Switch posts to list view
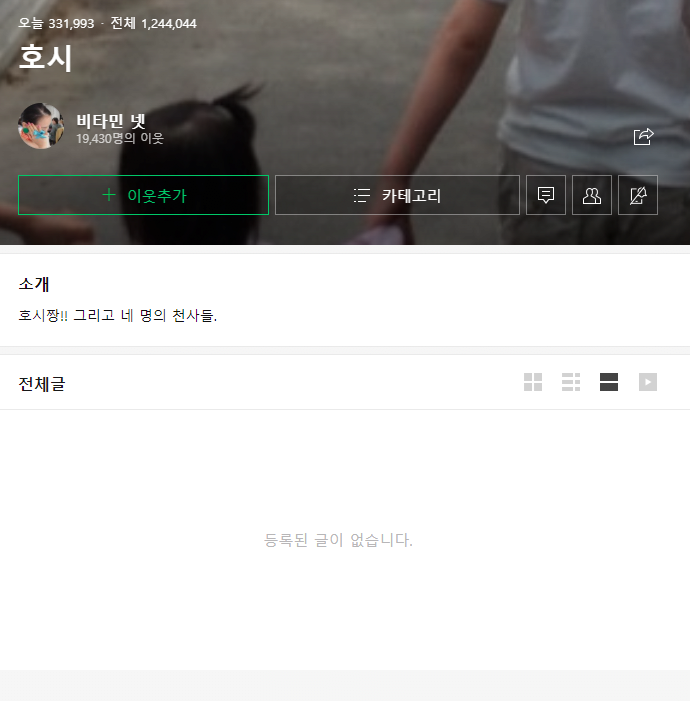The width and height of the screenshot is (690, 701). (571, 382)
